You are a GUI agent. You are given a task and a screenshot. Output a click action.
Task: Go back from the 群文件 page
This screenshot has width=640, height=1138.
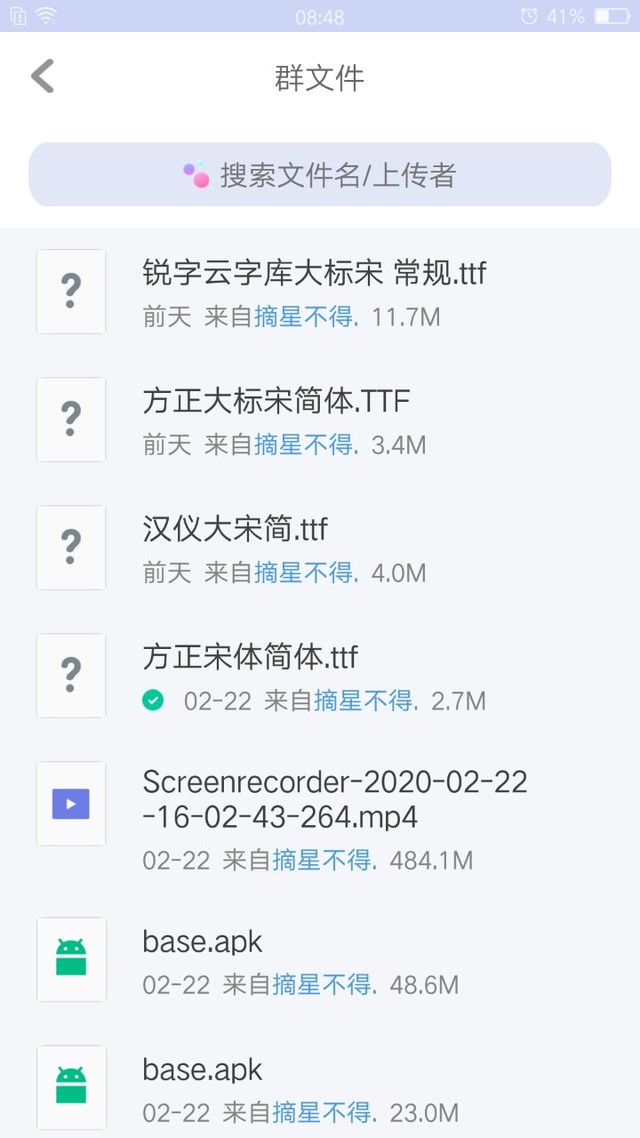pyautogui.click(x=43, y=77)
